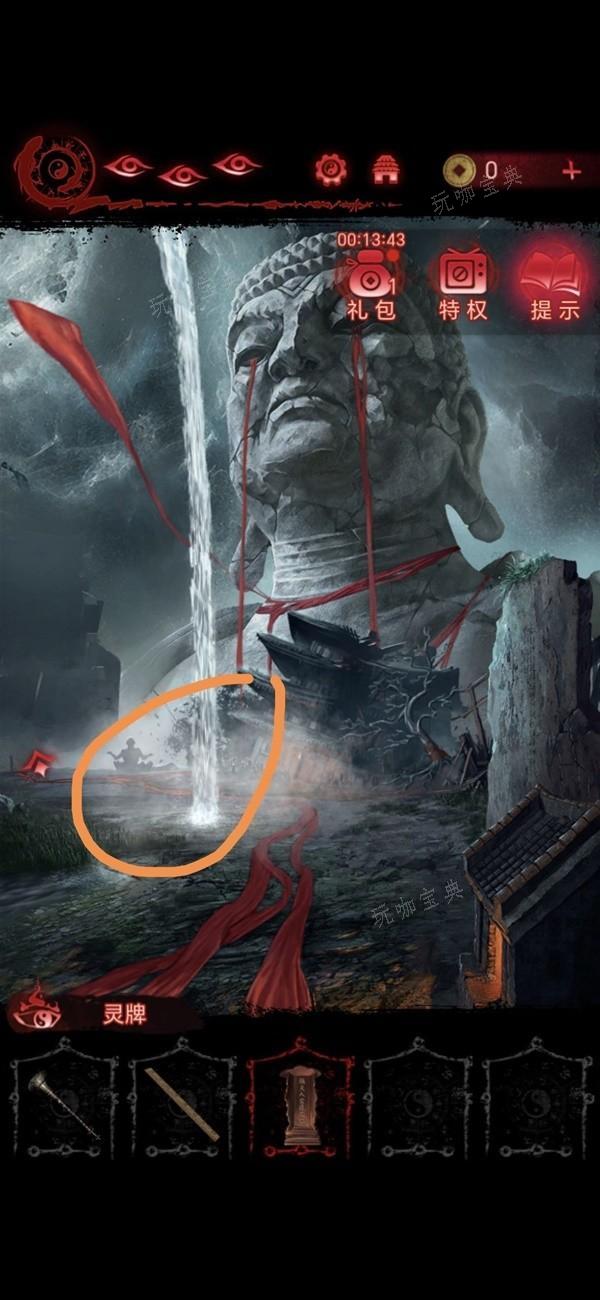The image size is (600, 1300).
Task: Open the 特权 privilege TV button
Action: click(463, 283)
